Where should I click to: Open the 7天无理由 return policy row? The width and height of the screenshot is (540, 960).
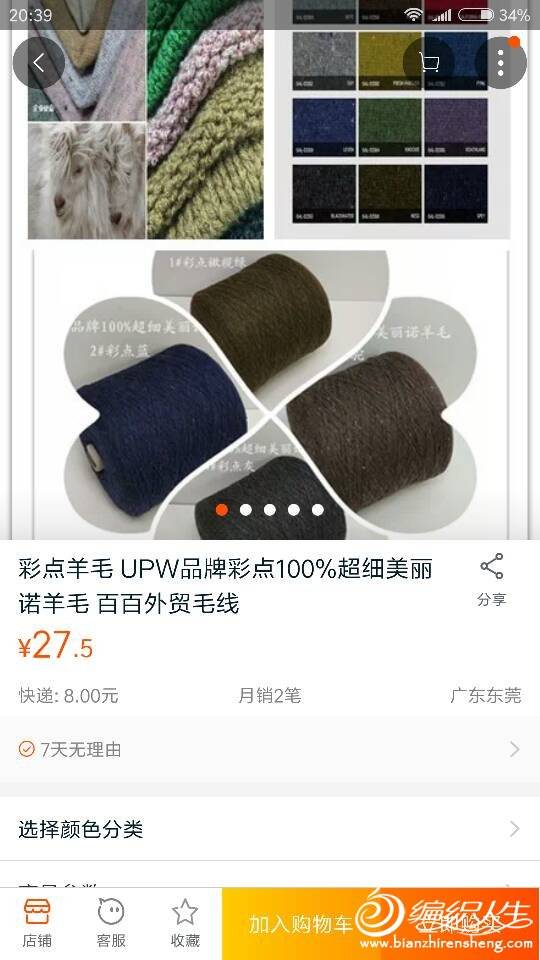point(270,749)
